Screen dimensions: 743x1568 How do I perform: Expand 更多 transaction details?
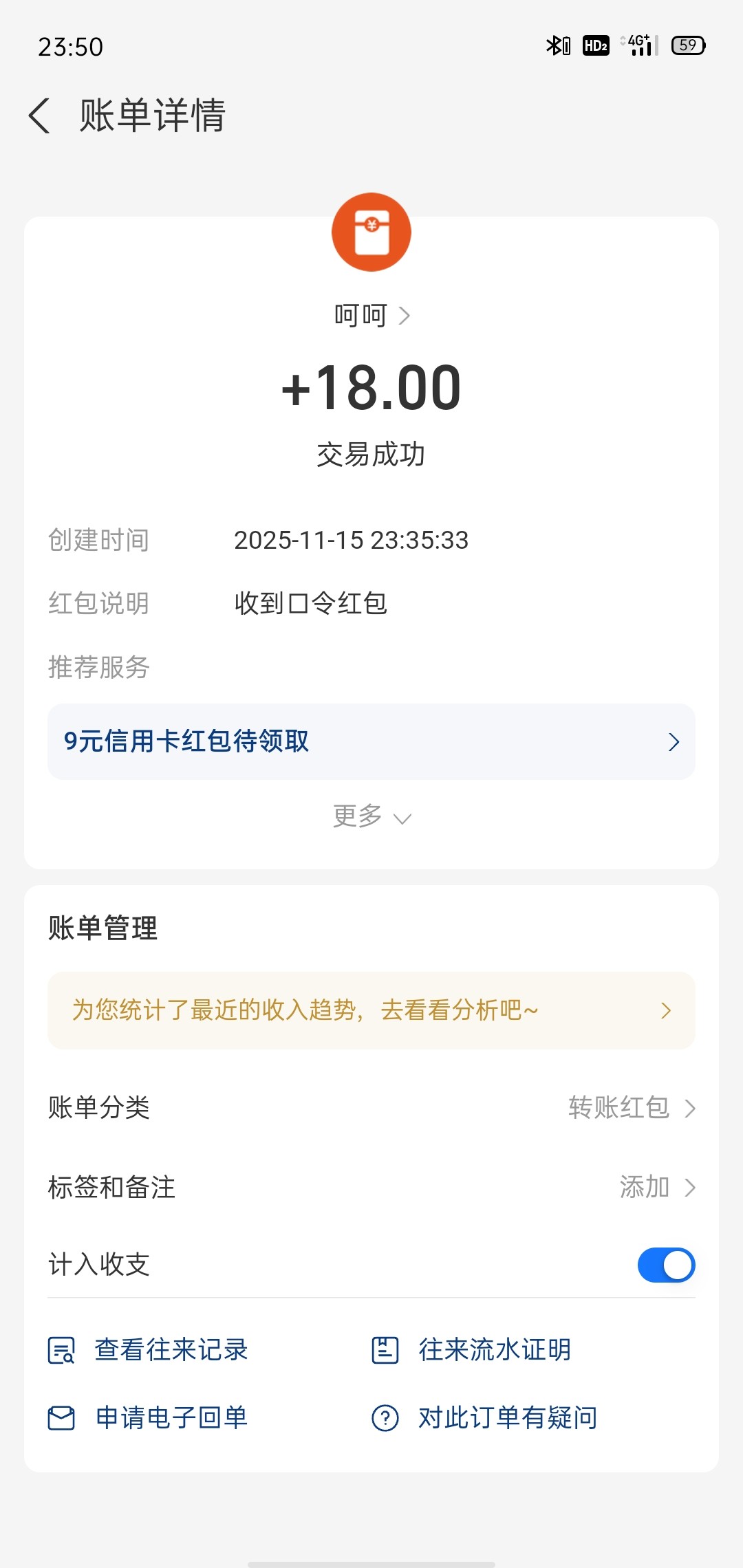[x=371, y=816]
